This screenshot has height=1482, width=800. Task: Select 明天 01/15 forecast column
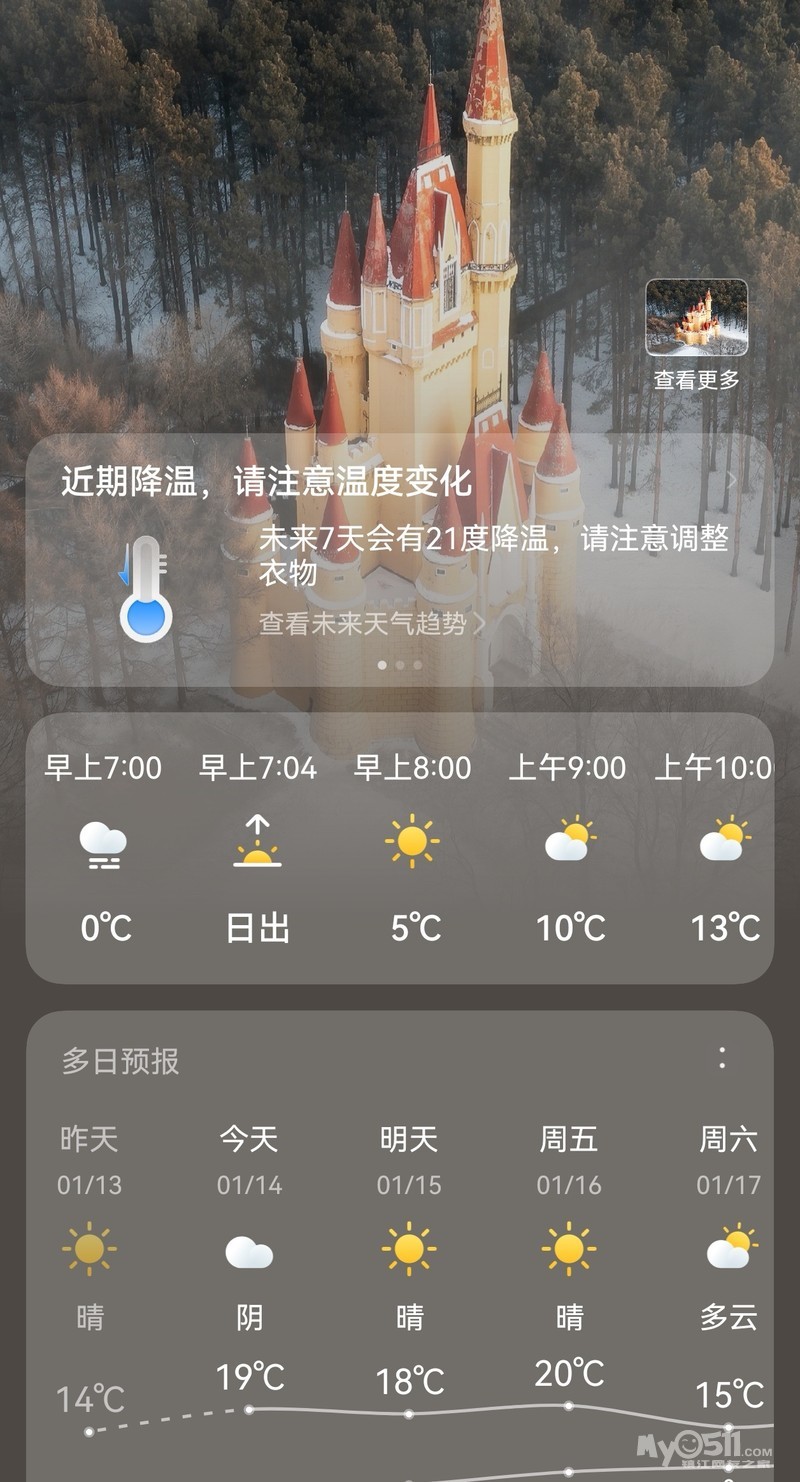point(409,1250)
